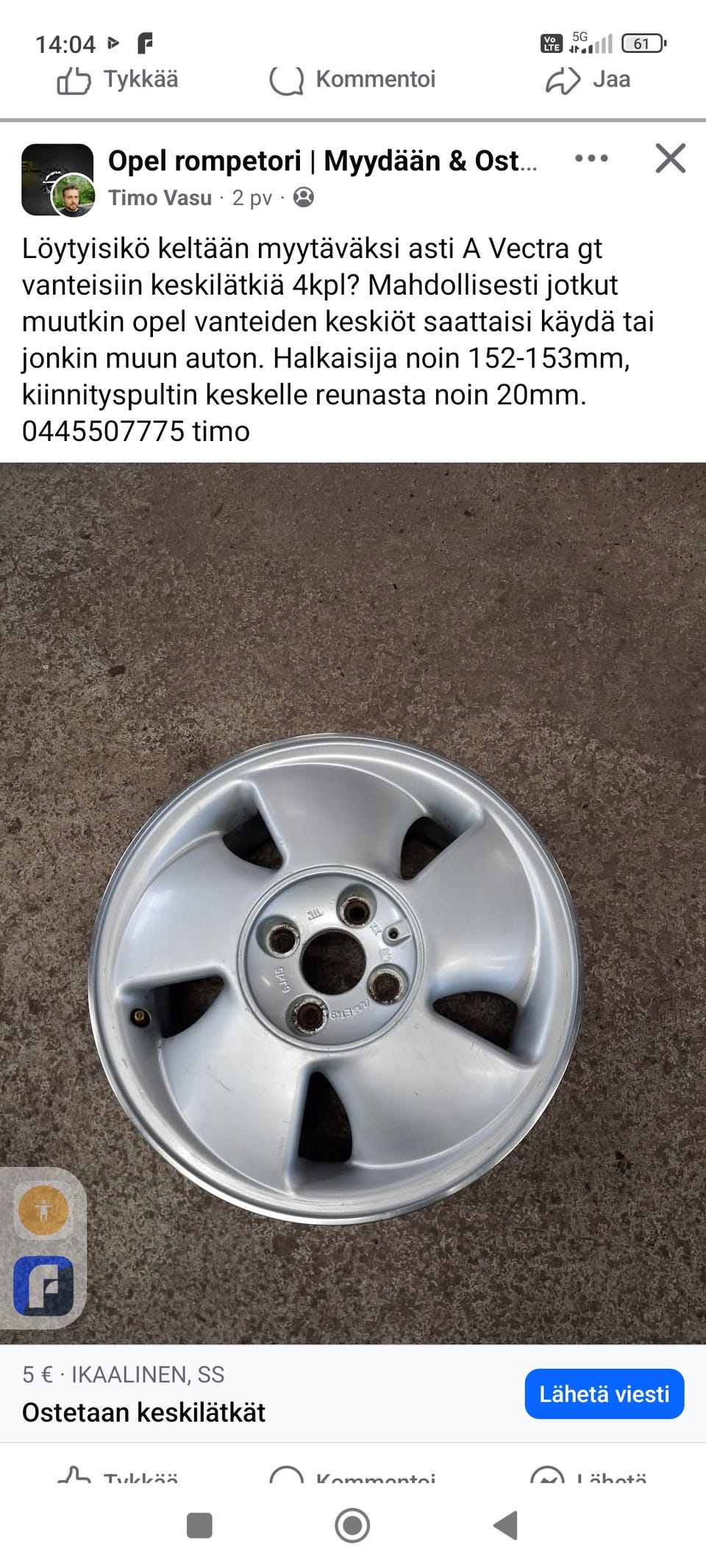The height and width of the screenshot is (1568, 706).
Task: Open Timo Vasu's profile
Action: pyautogui.click(x=160, y=198)
